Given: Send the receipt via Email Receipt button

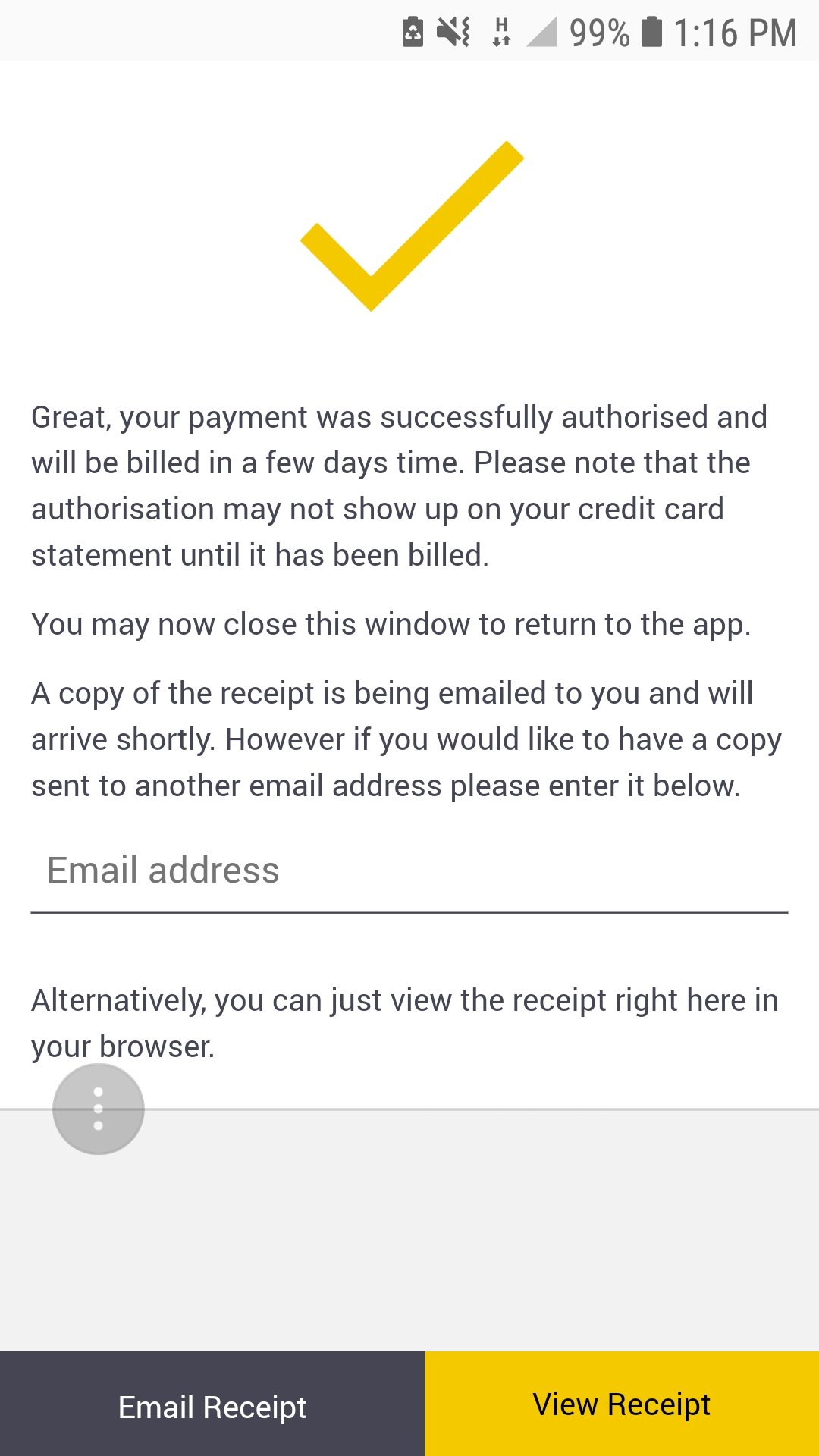Looking at the screenshot, I should click(x=212, y=1407).
